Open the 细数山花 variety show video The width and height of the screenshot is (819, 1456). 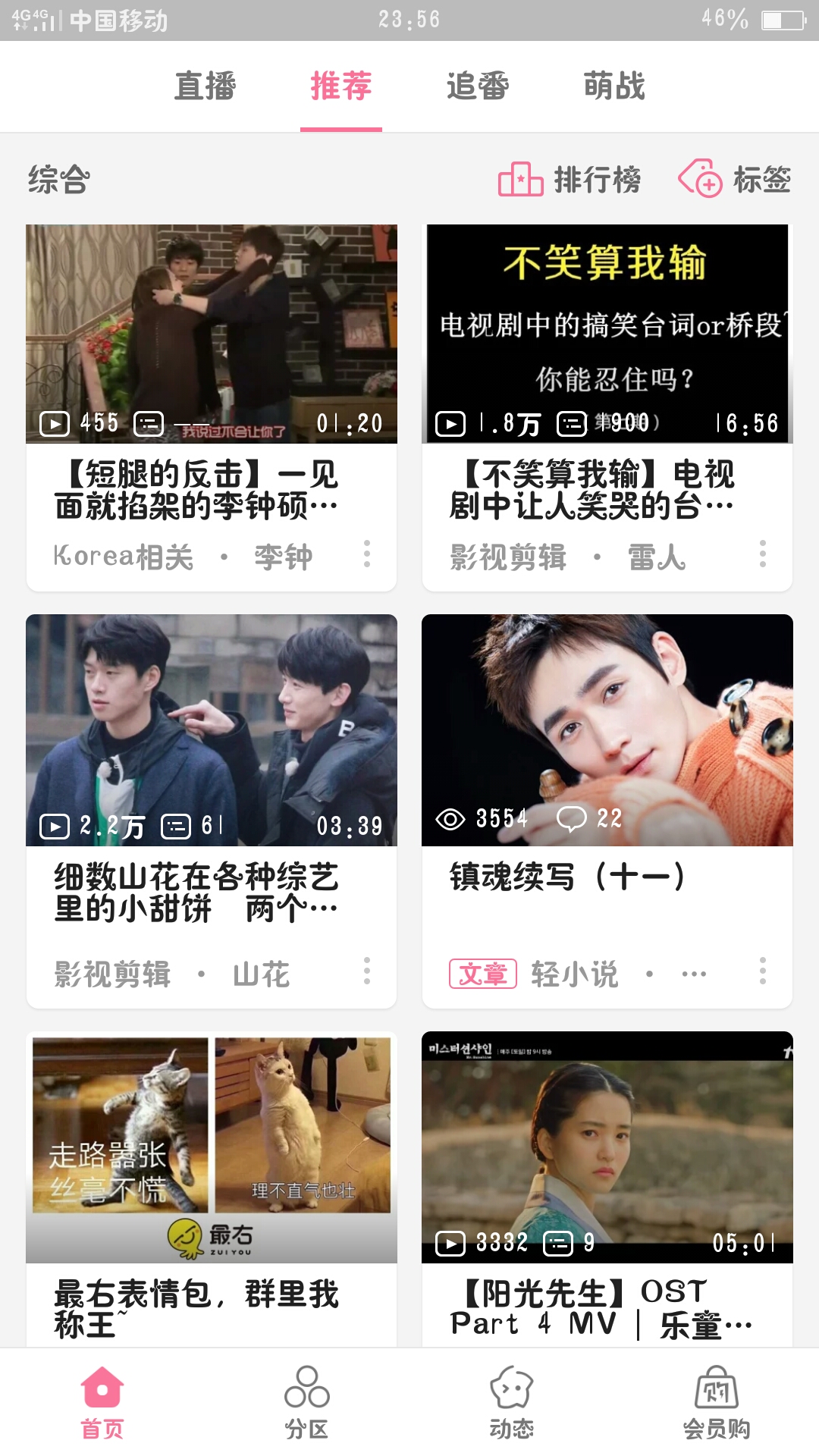(x=212, y=730)
